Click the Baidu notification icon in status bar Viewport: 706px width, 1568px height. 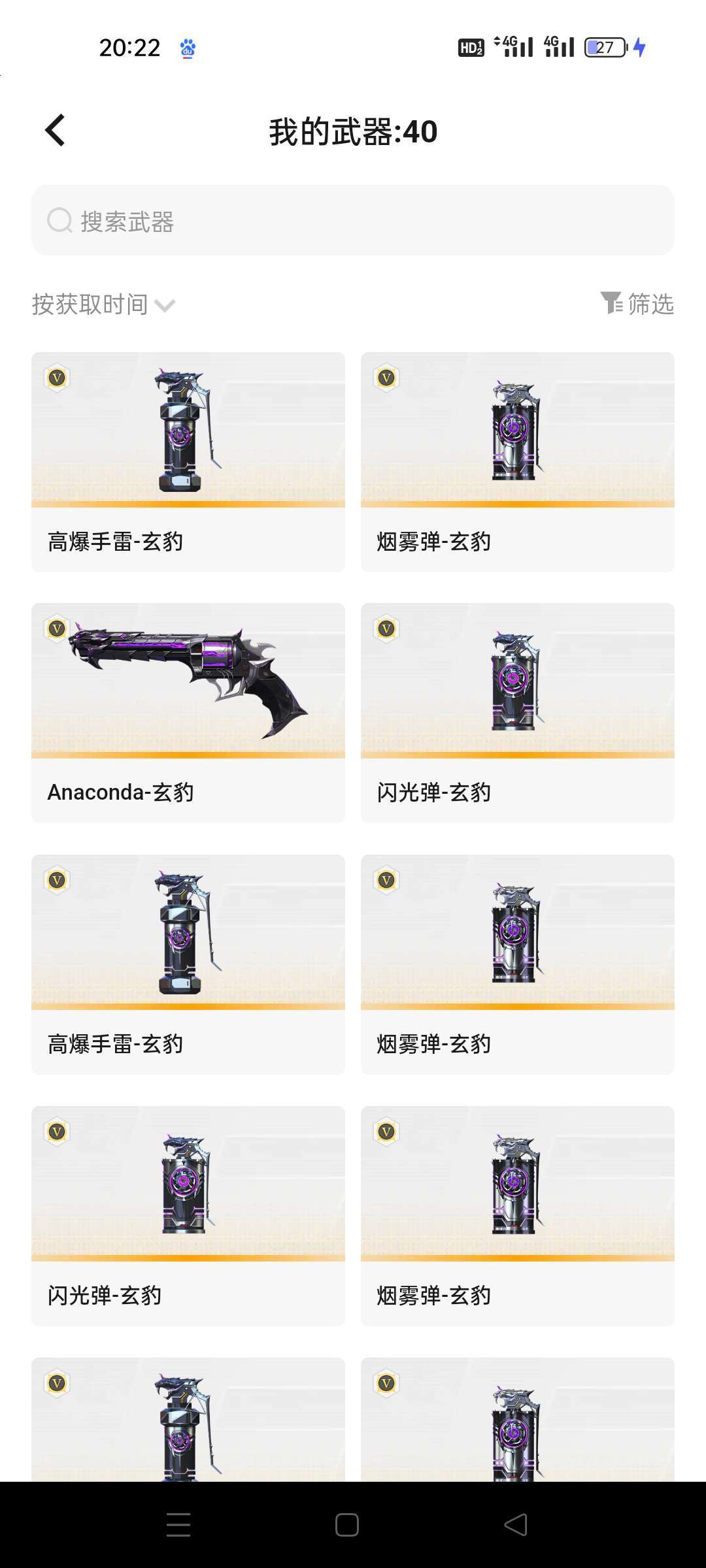(x=186, y=47)
